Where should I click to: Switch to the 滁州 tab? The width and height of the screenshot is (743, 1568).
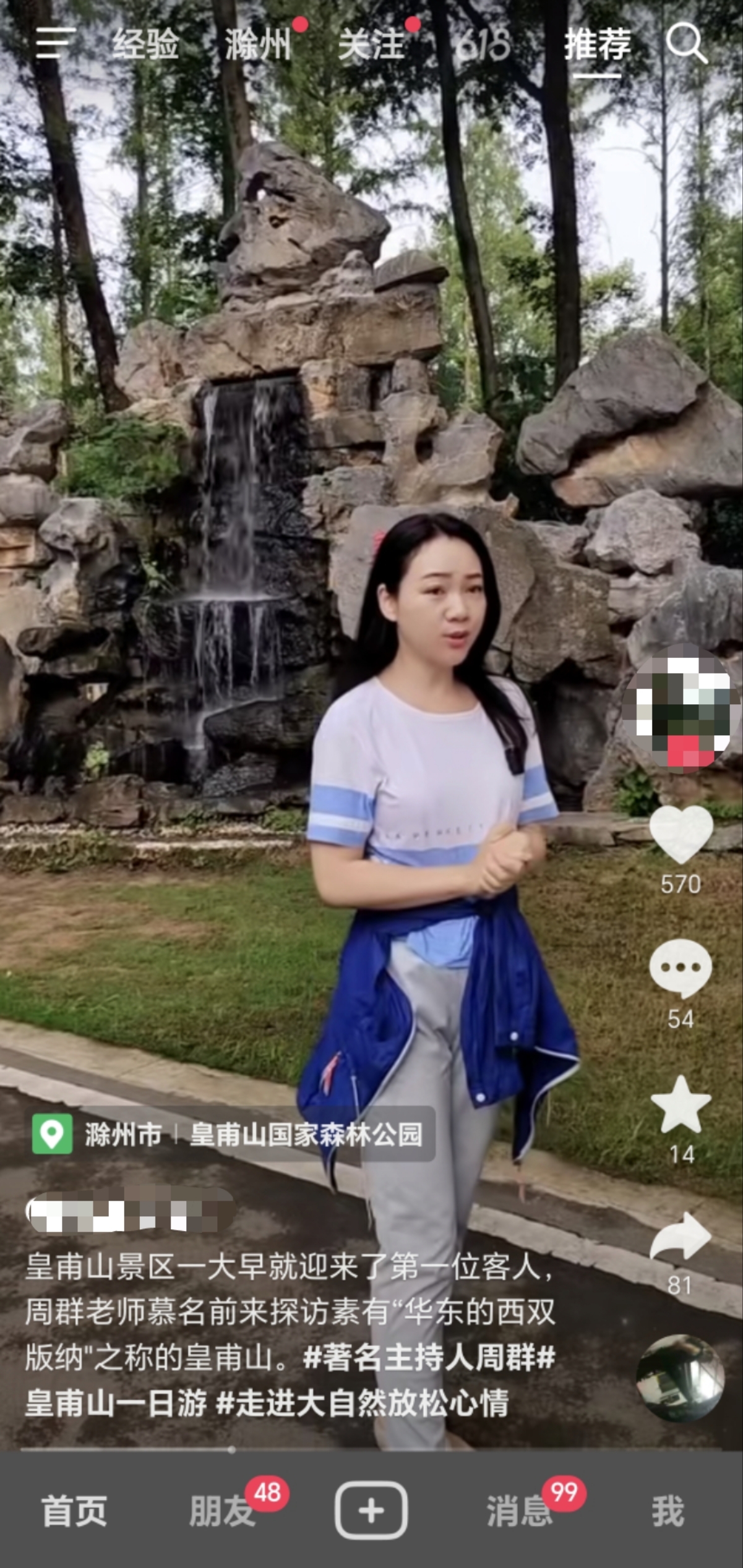pos(258,44)
